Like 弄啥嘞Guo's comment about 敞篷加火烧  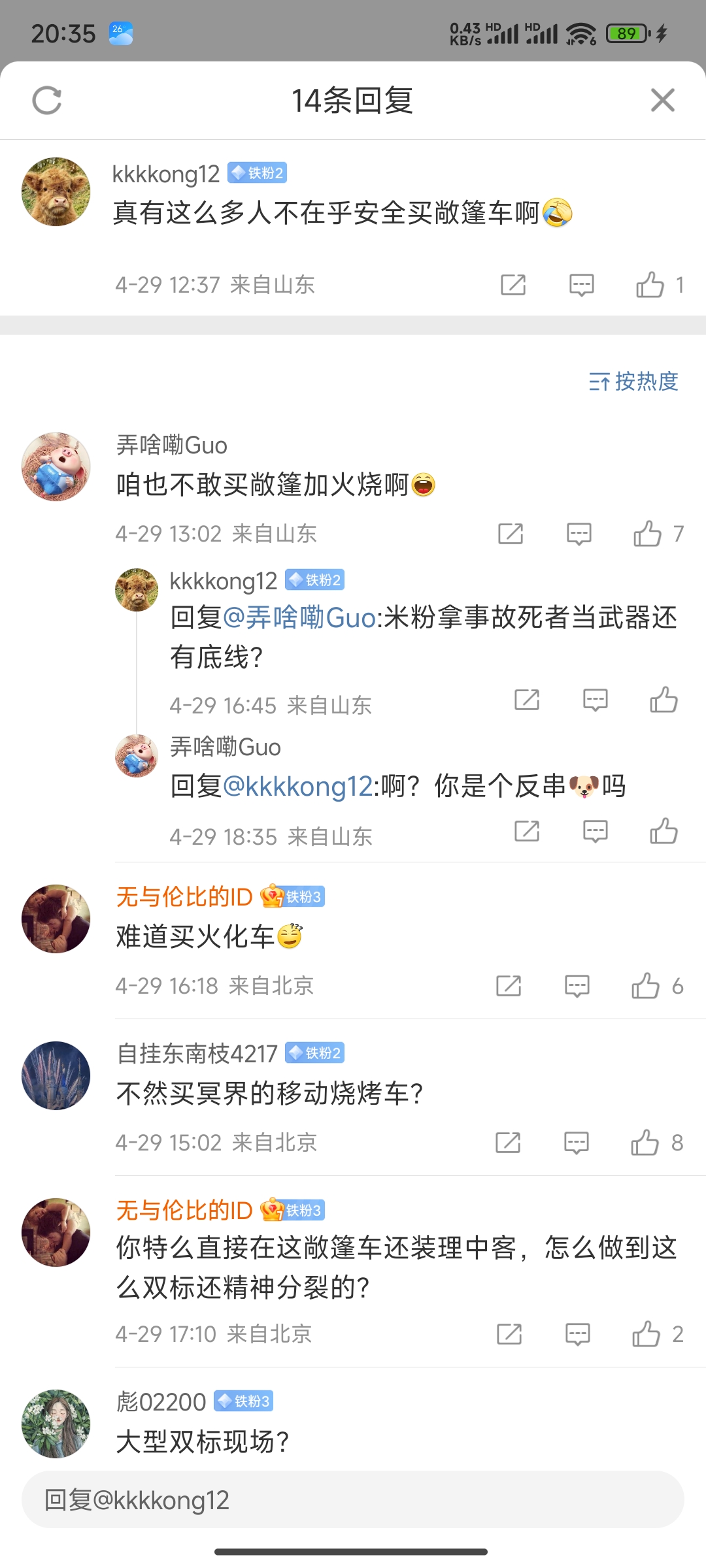point(647,534)
